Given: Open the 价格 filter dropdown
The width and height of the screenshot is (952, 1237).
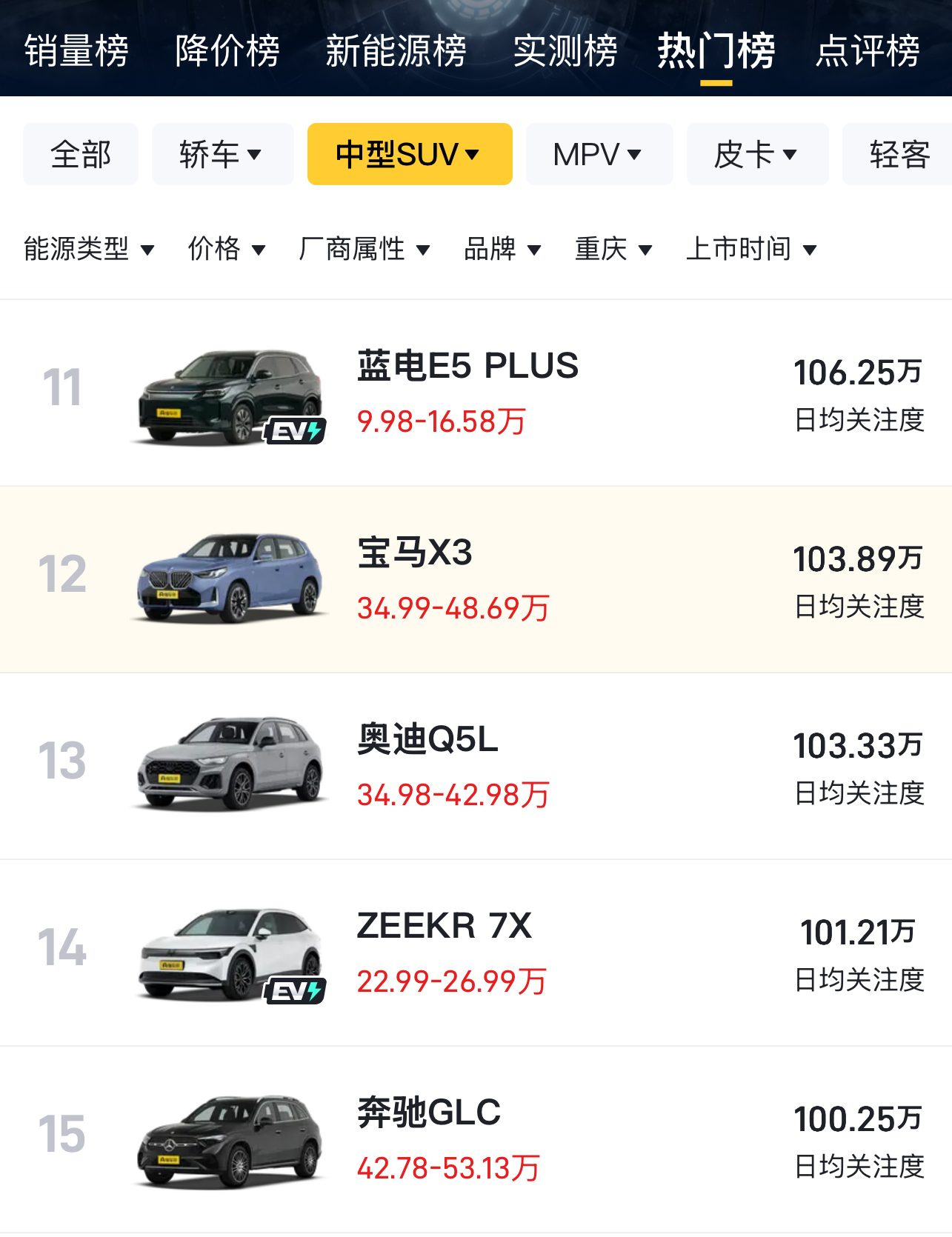Looking at the screenshot, I should pyautogui.click(x=226, y=249).
